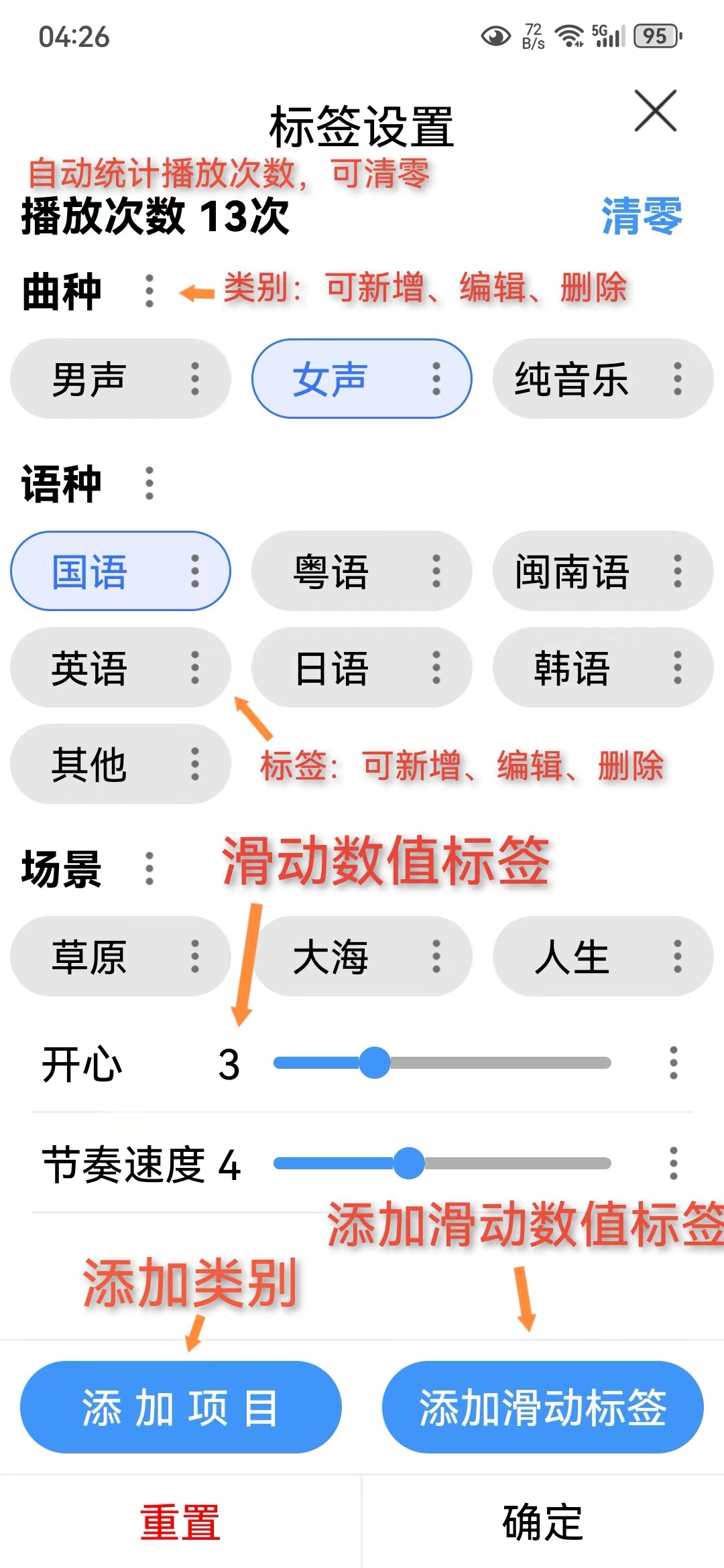Confirm the settings with 确定
The image size is (724, 1568).
pyautogui.click(x=542, y=1522)
